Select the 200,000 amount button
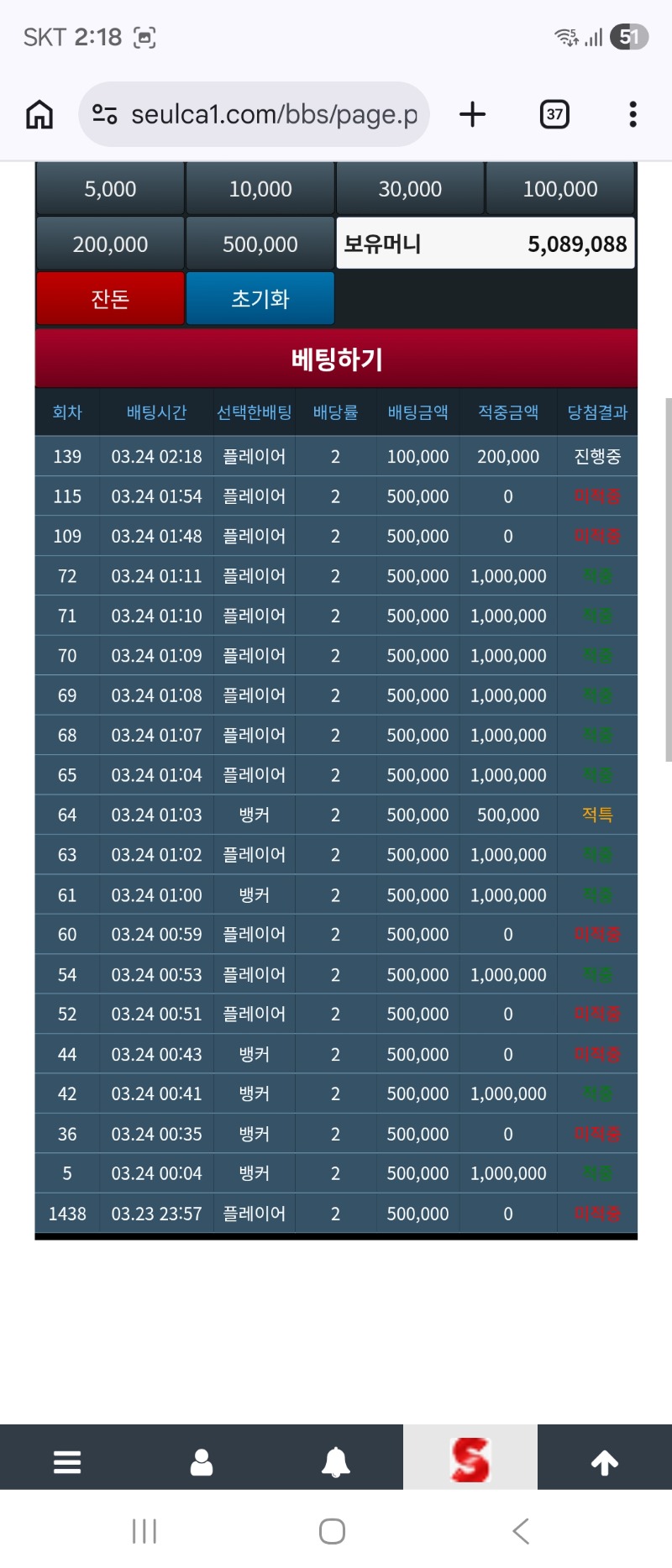672x1568 pixels. tap(110, 244)
